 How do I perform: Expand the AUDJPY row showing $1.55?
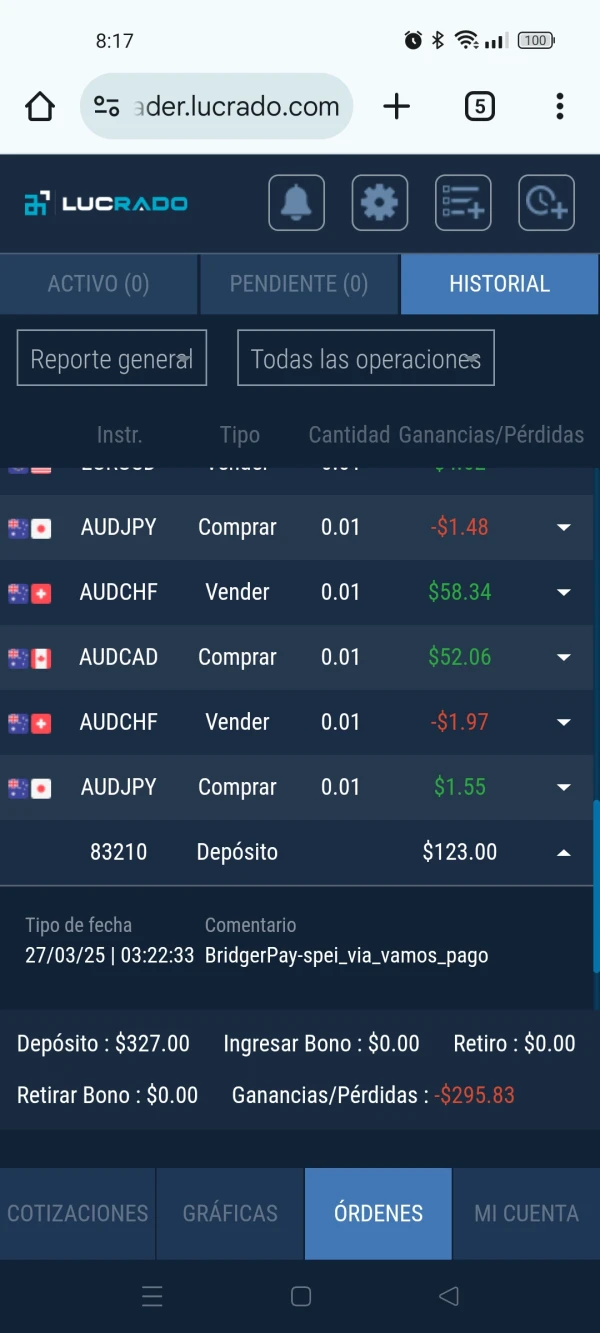point(564,787)
